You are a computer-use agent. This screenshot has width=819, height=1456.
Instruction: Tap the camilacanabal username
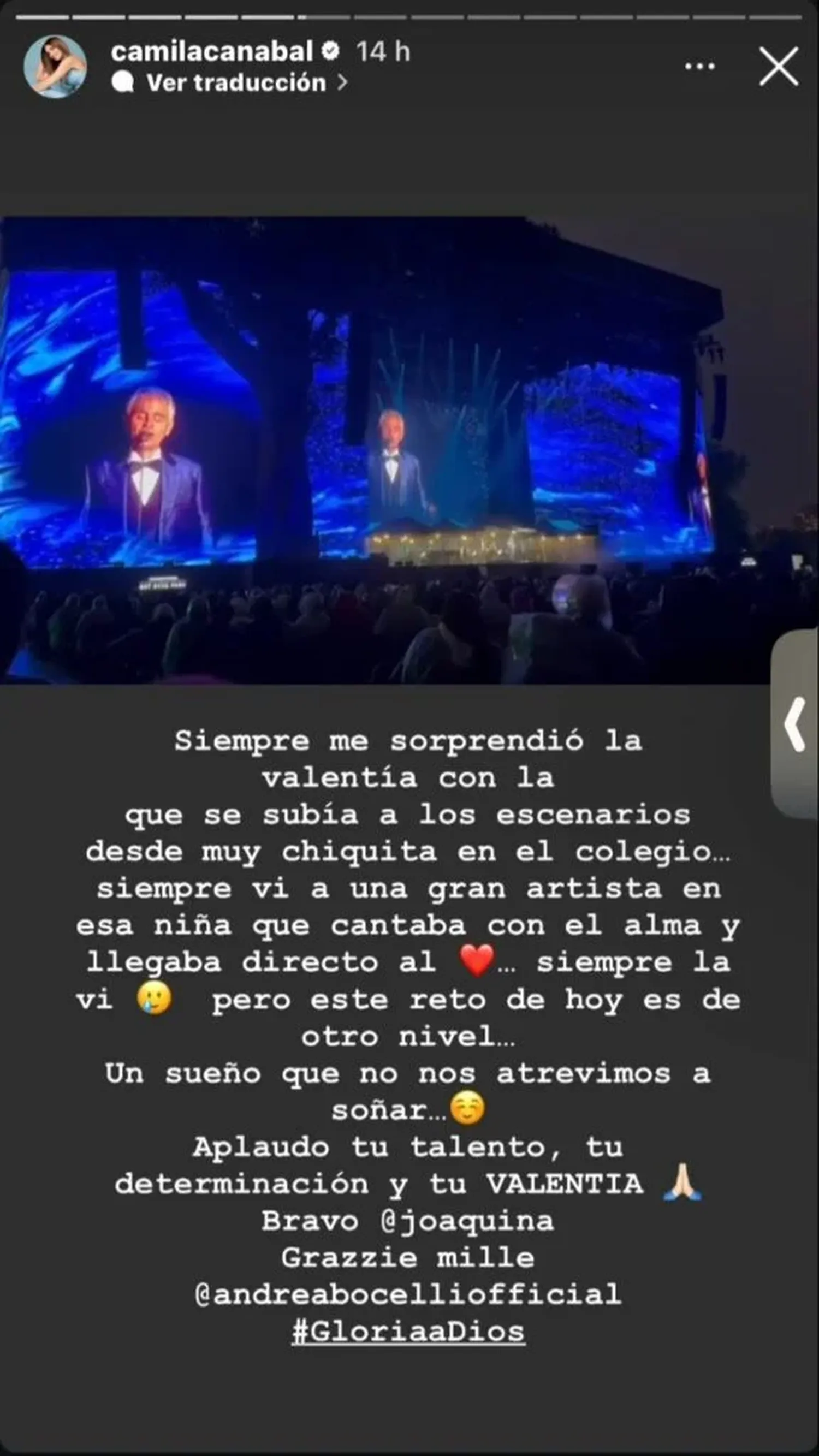point(212,52)
